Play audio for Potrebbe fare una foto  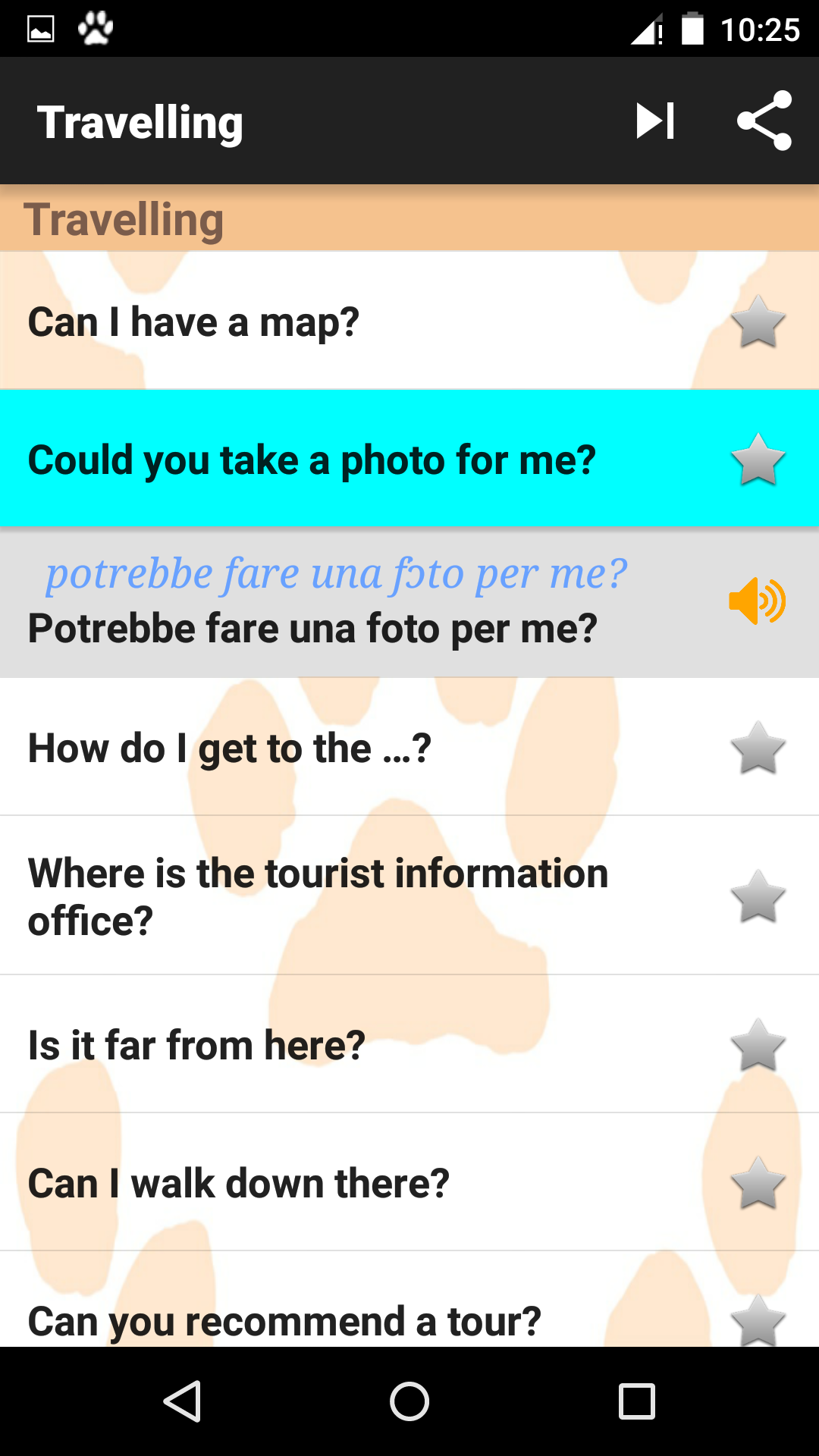(x=757, y=601)
